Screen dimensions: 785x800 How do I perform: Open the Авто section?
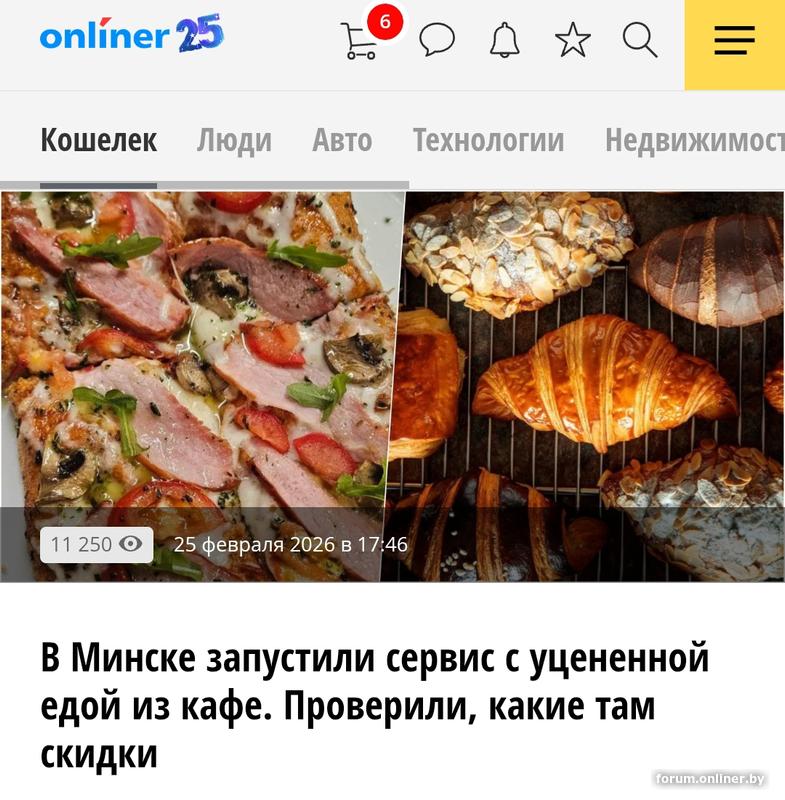[x=342, y=141]
